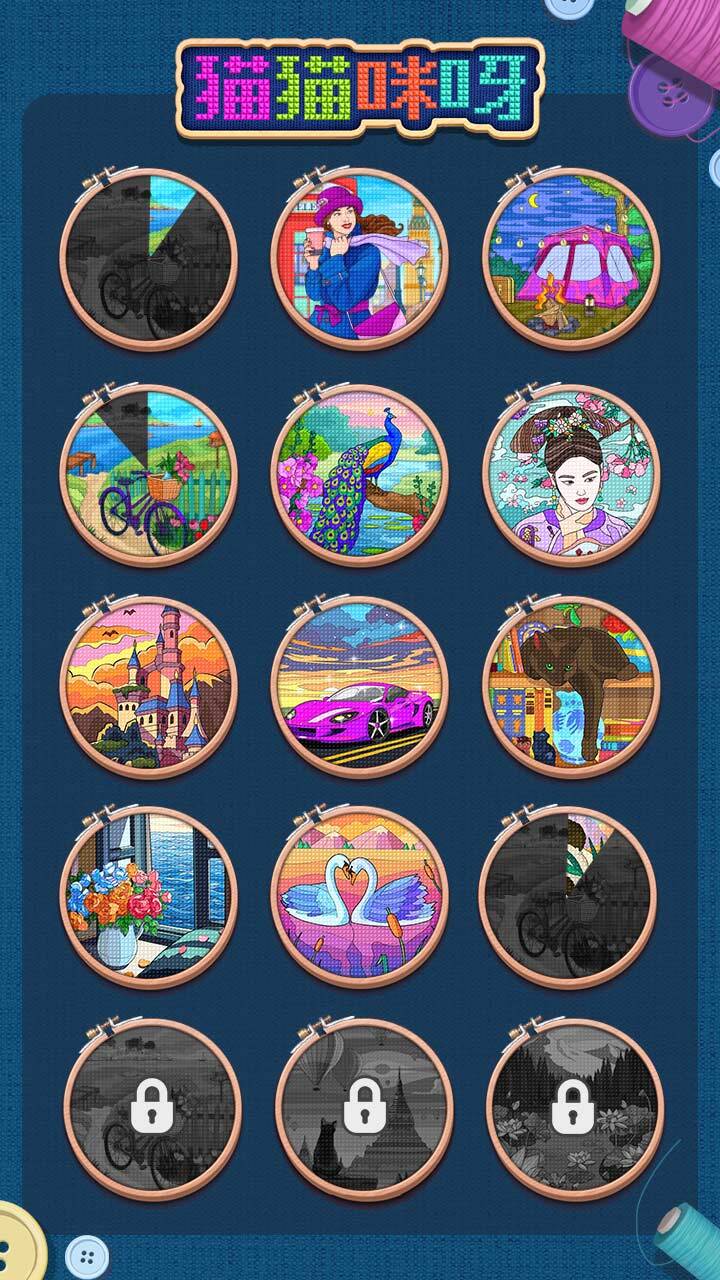Open the peacock embroidery picture
This screenshot has width=720, height=1280.
click(360, 475)
